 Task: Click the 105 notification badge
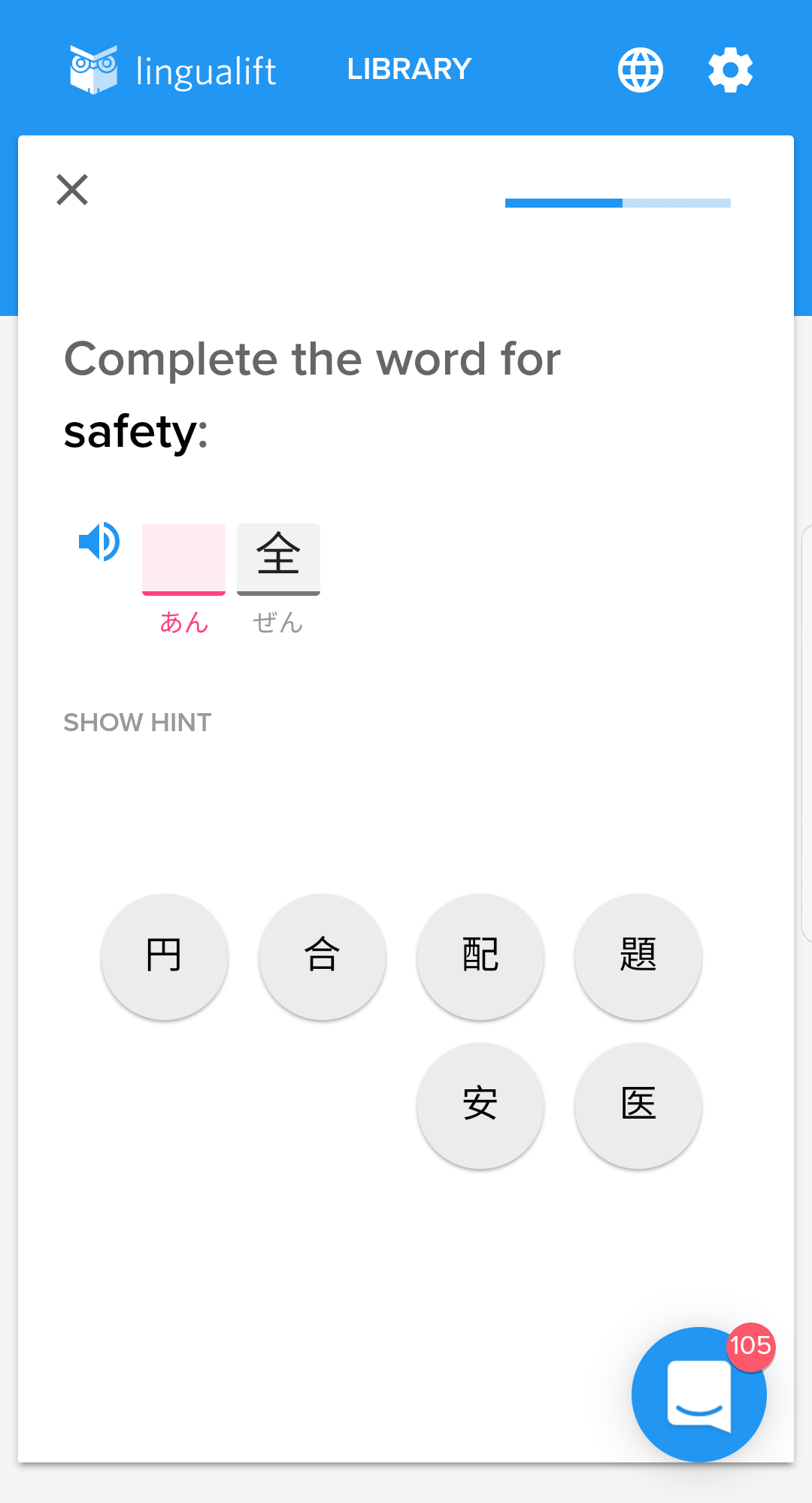752,1350
